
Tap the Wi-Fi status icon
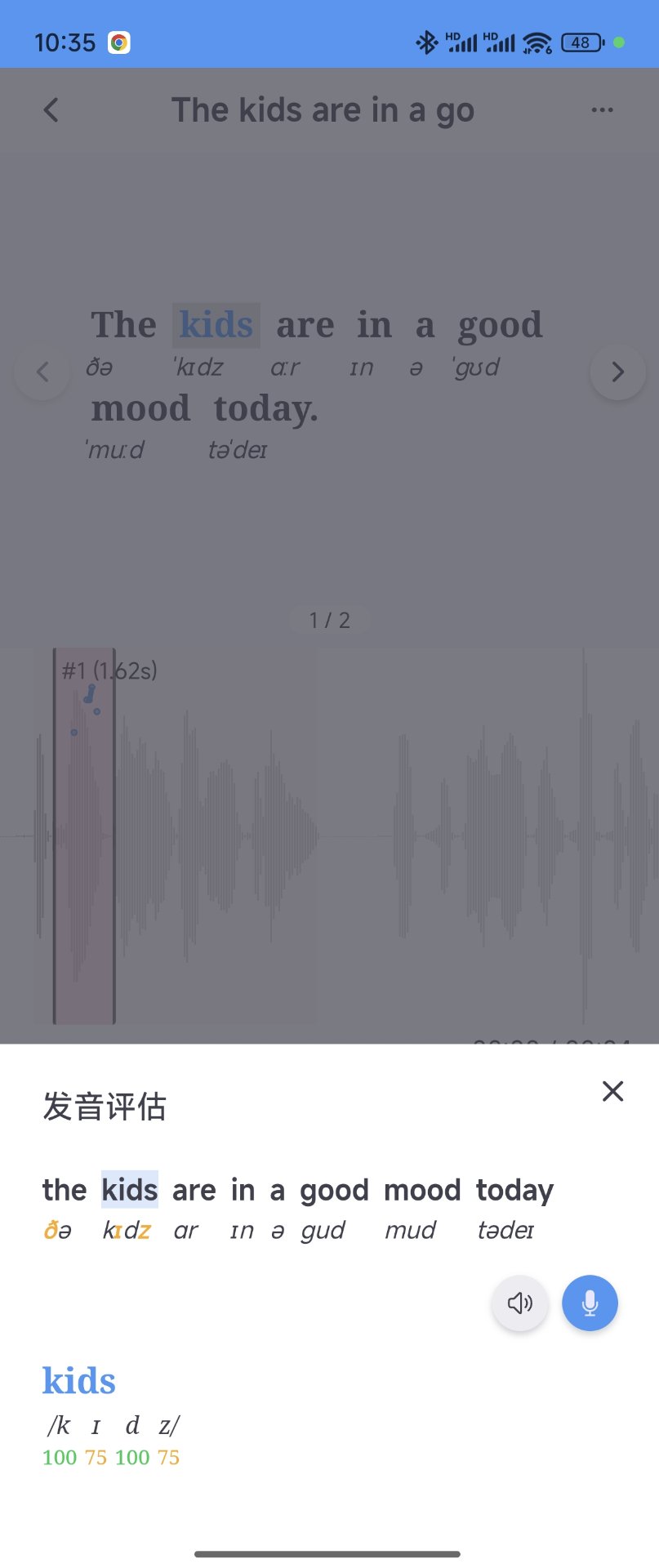point(537,42)
